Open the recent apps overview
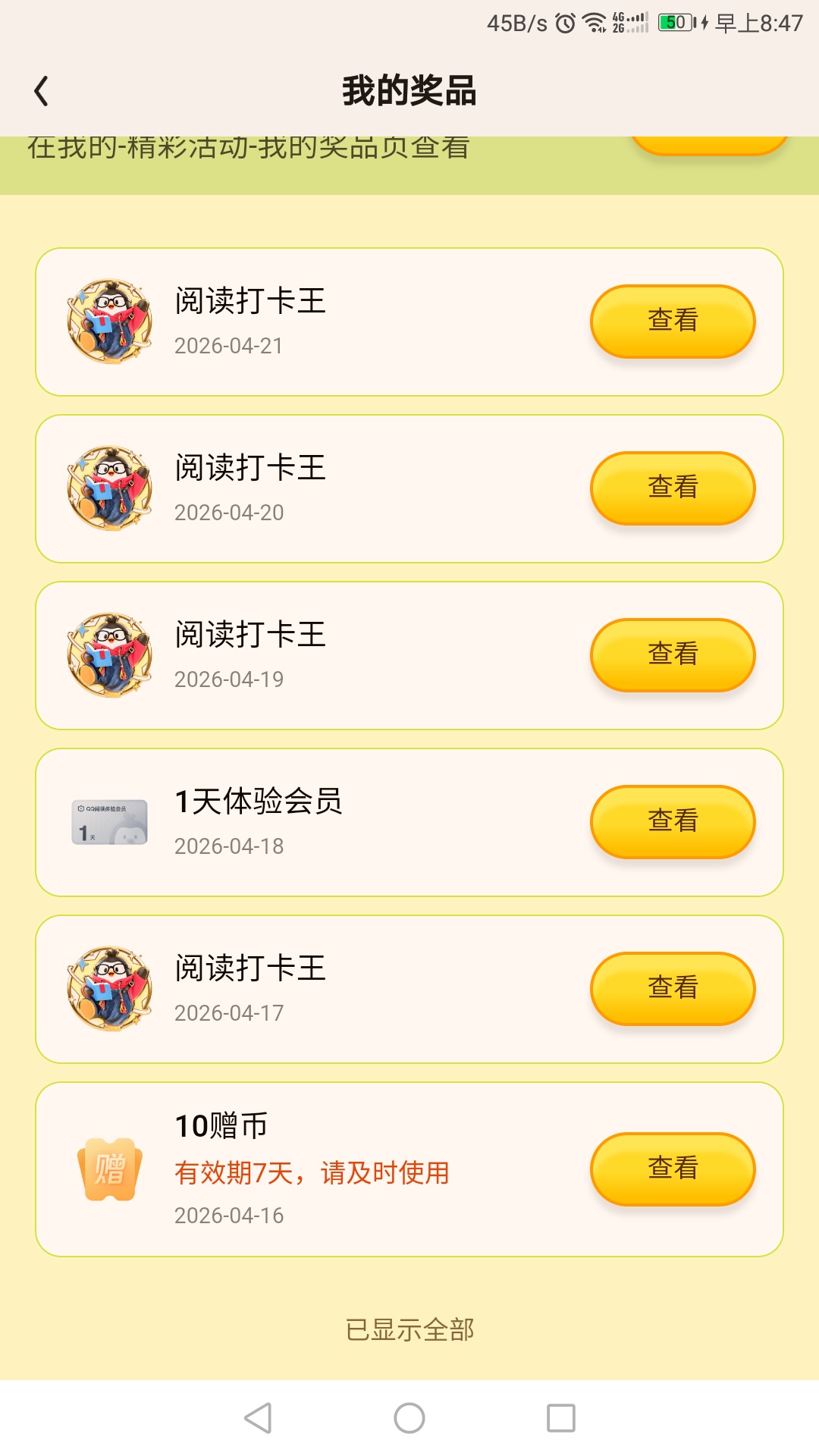The height and width of the screenshot is (1456, 819). click(x=561, y=1418)
